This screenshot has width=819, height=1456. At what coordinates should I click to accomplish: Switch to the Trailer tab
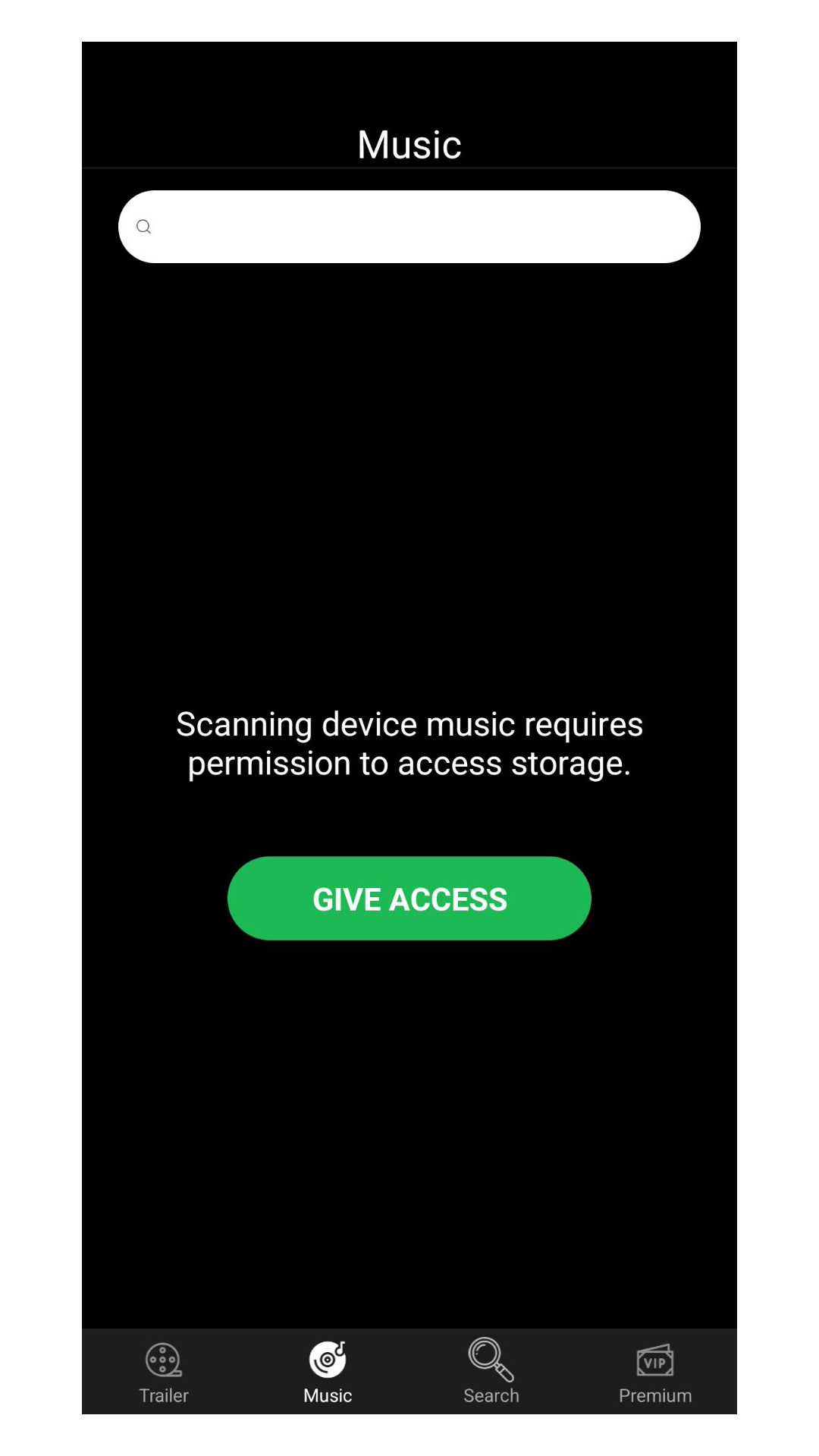[x=164, y=1373]
